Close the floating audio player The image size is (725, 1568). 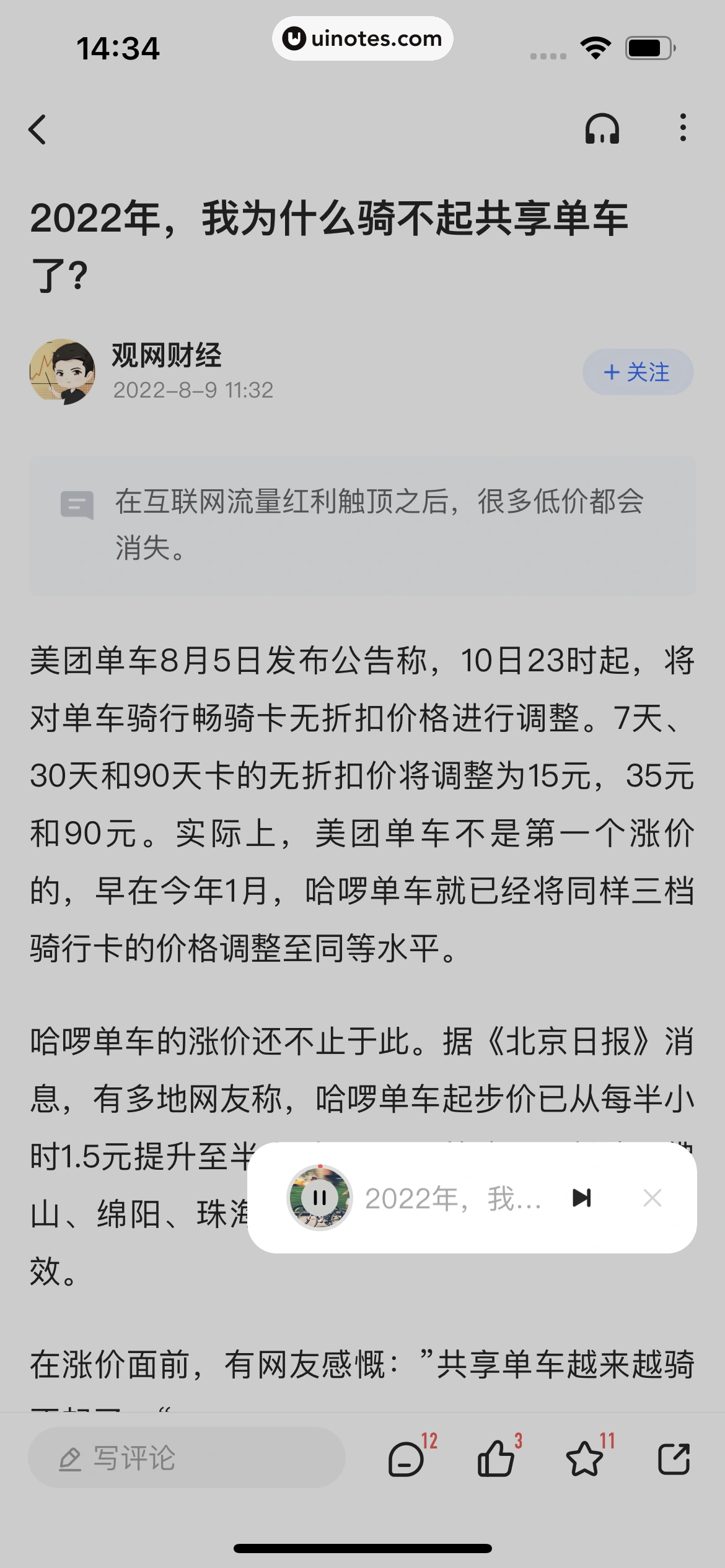pyautogui.click(x=652, y=1196)
